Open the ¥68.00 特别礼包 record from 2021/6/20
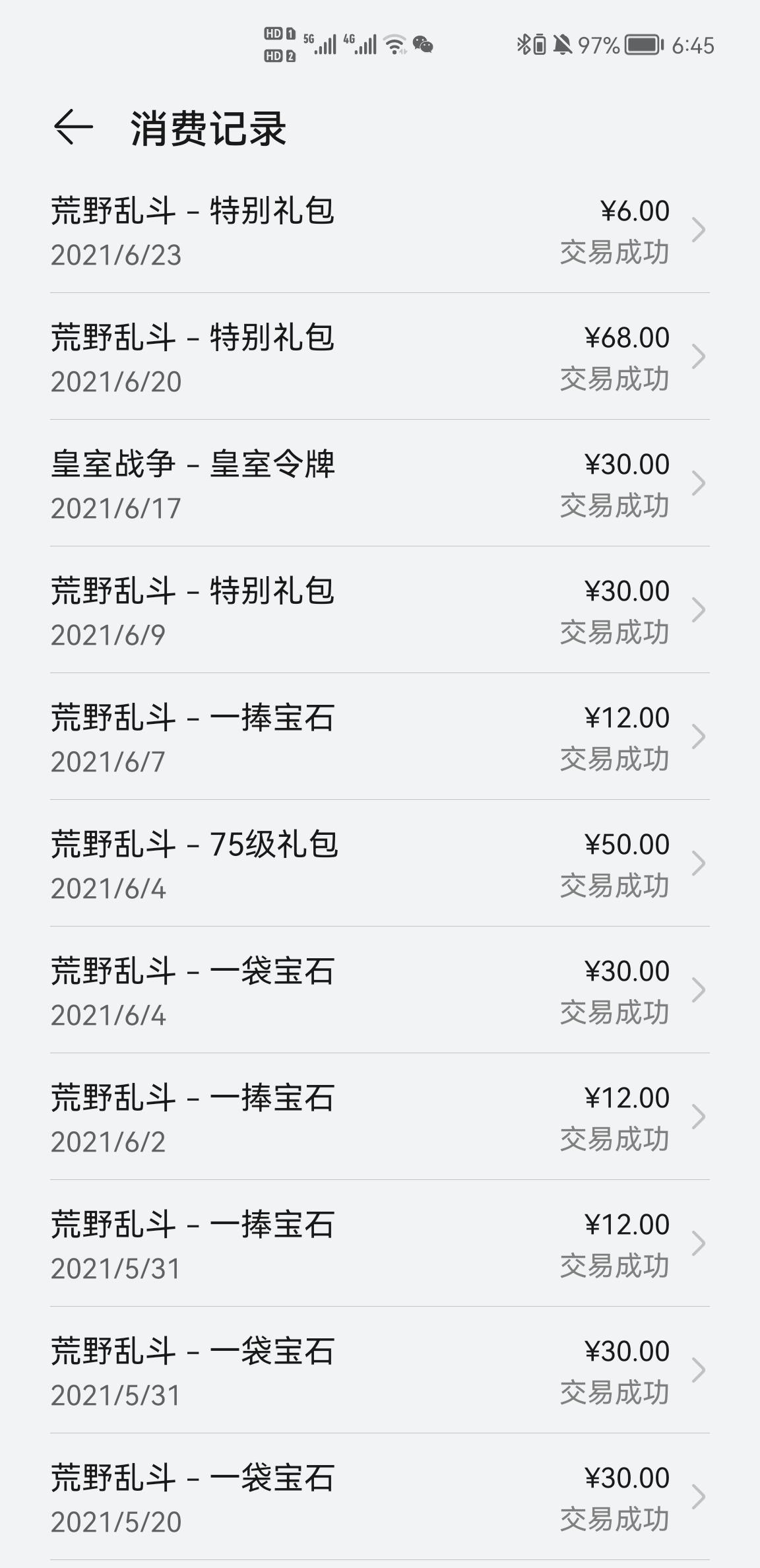 pyautogui.click(x=380, y=357)
